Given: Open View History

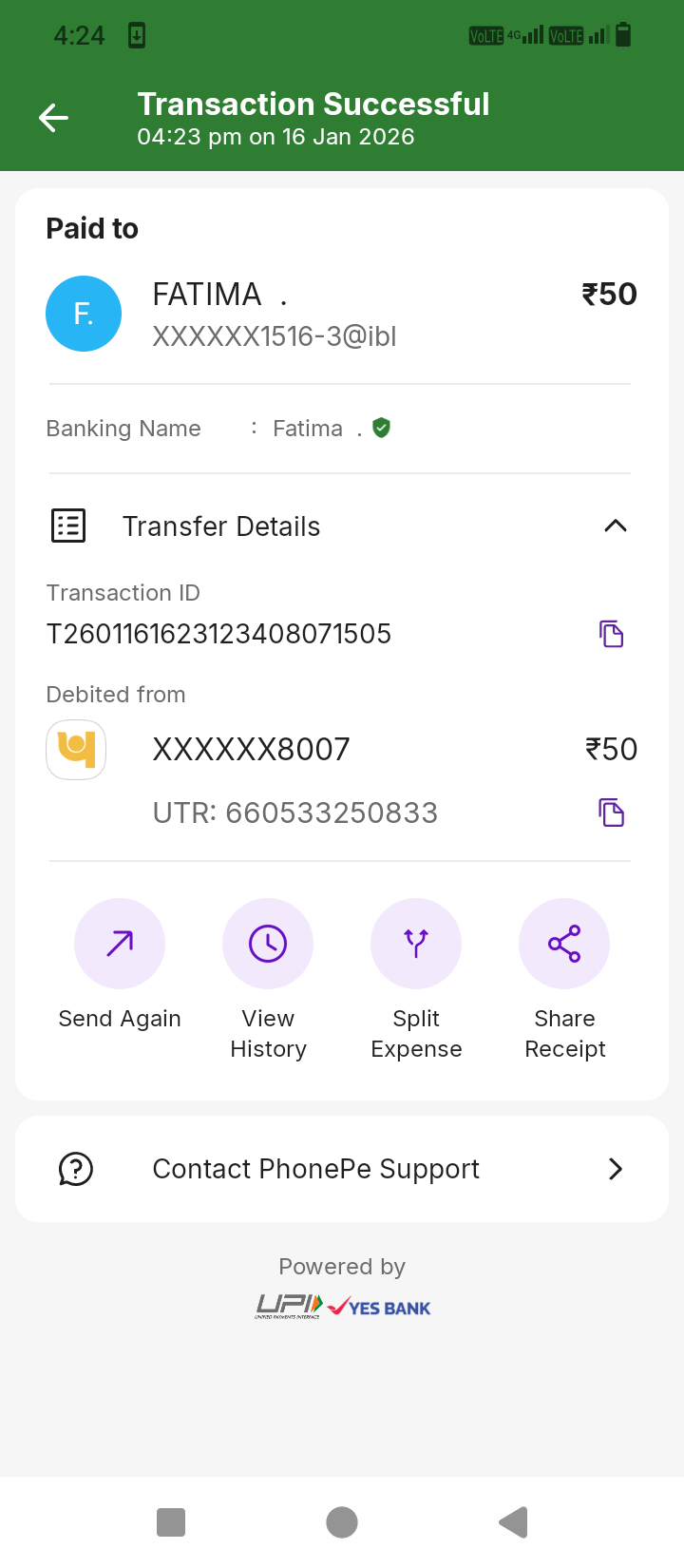Looking at the screenshot, I should [268, 944].
